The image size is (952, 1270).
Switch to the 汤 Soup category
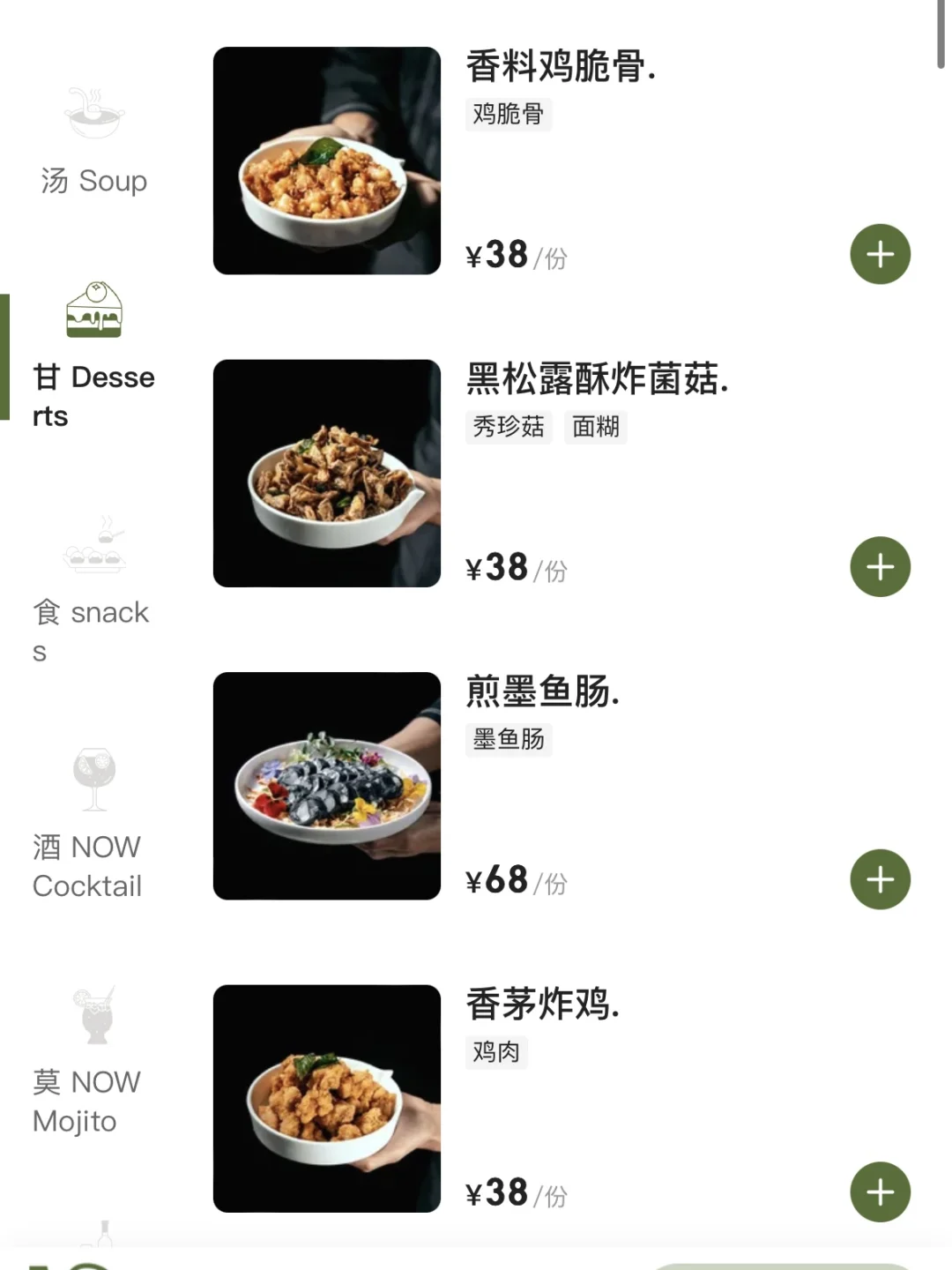point(93,143)
